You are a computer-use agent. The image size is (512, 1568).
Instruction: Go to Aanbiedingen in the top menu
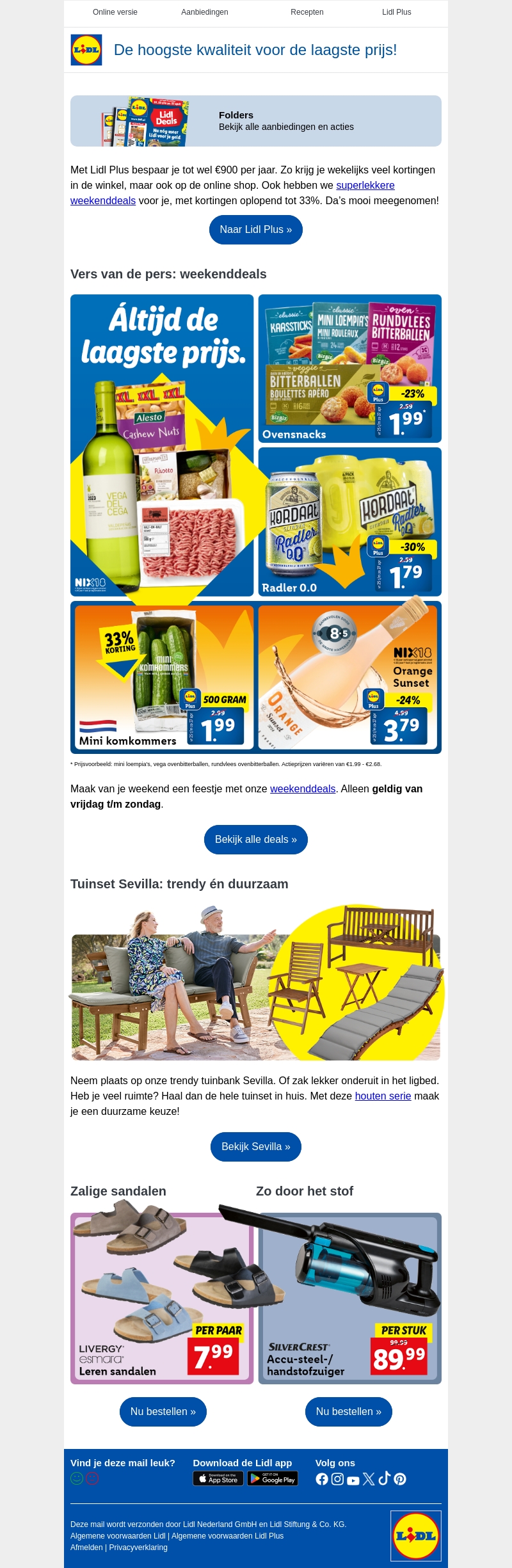click(x=204, y=12)
